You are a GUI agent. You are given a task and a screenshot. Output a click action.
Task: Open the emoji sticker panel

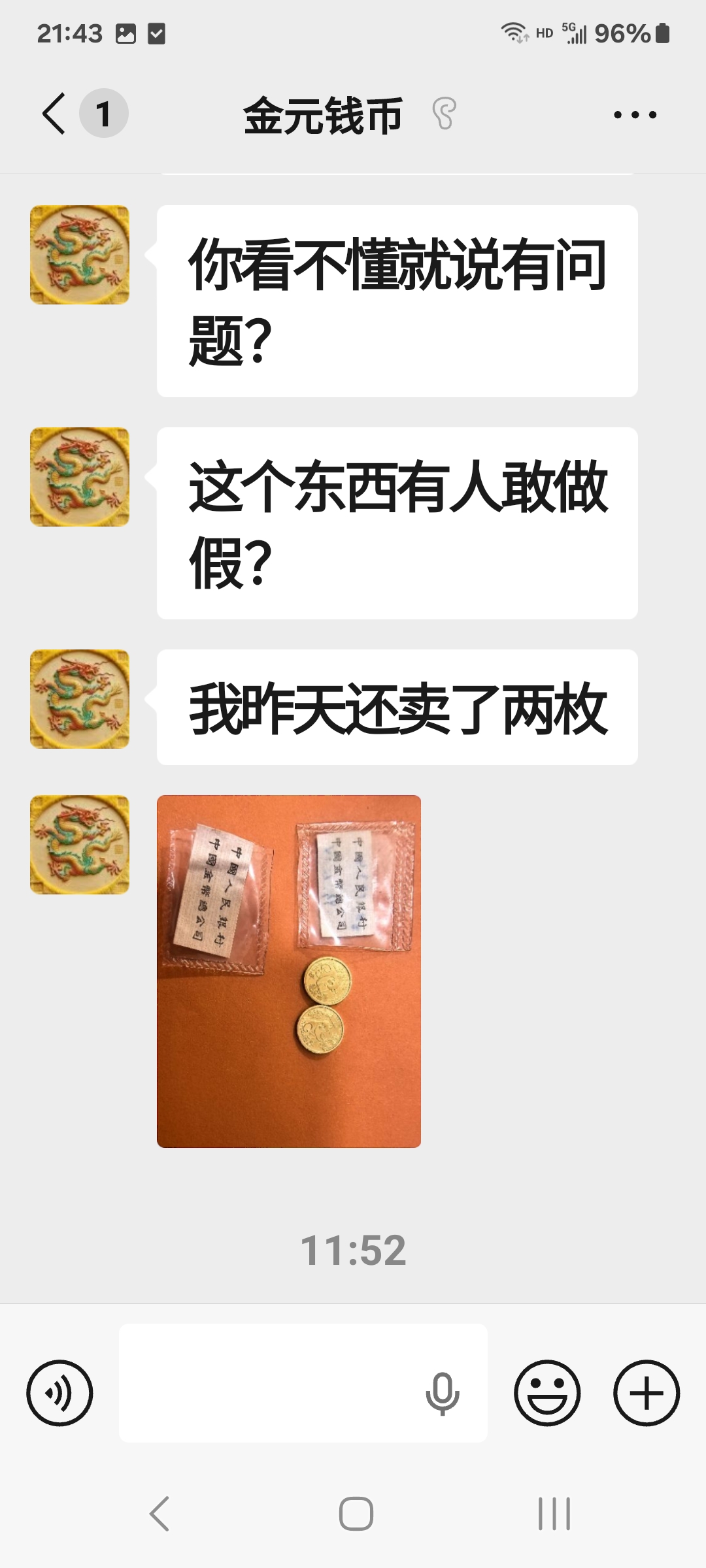click(x=547, y=1392)
